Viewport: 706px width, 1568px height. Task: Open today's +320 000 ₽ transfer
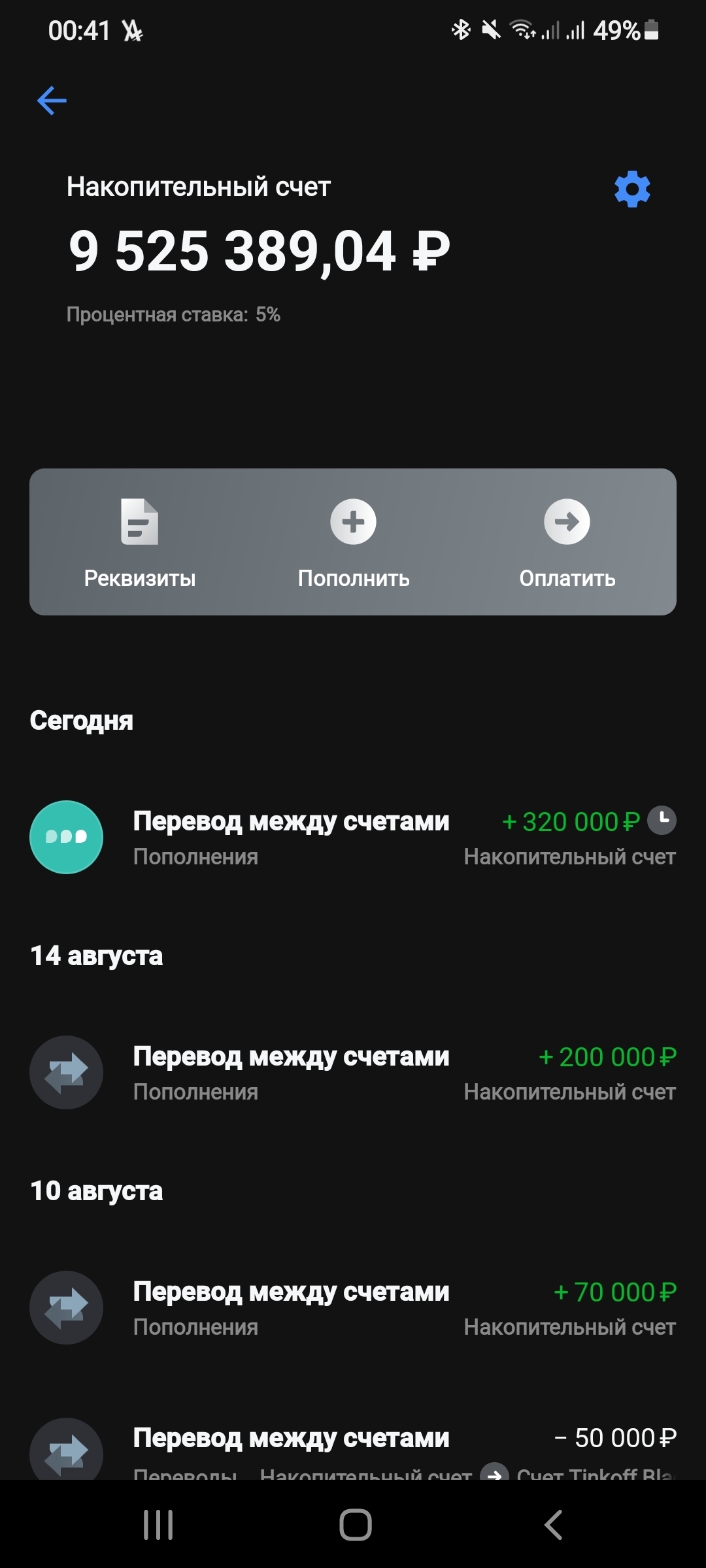[353, 838]
